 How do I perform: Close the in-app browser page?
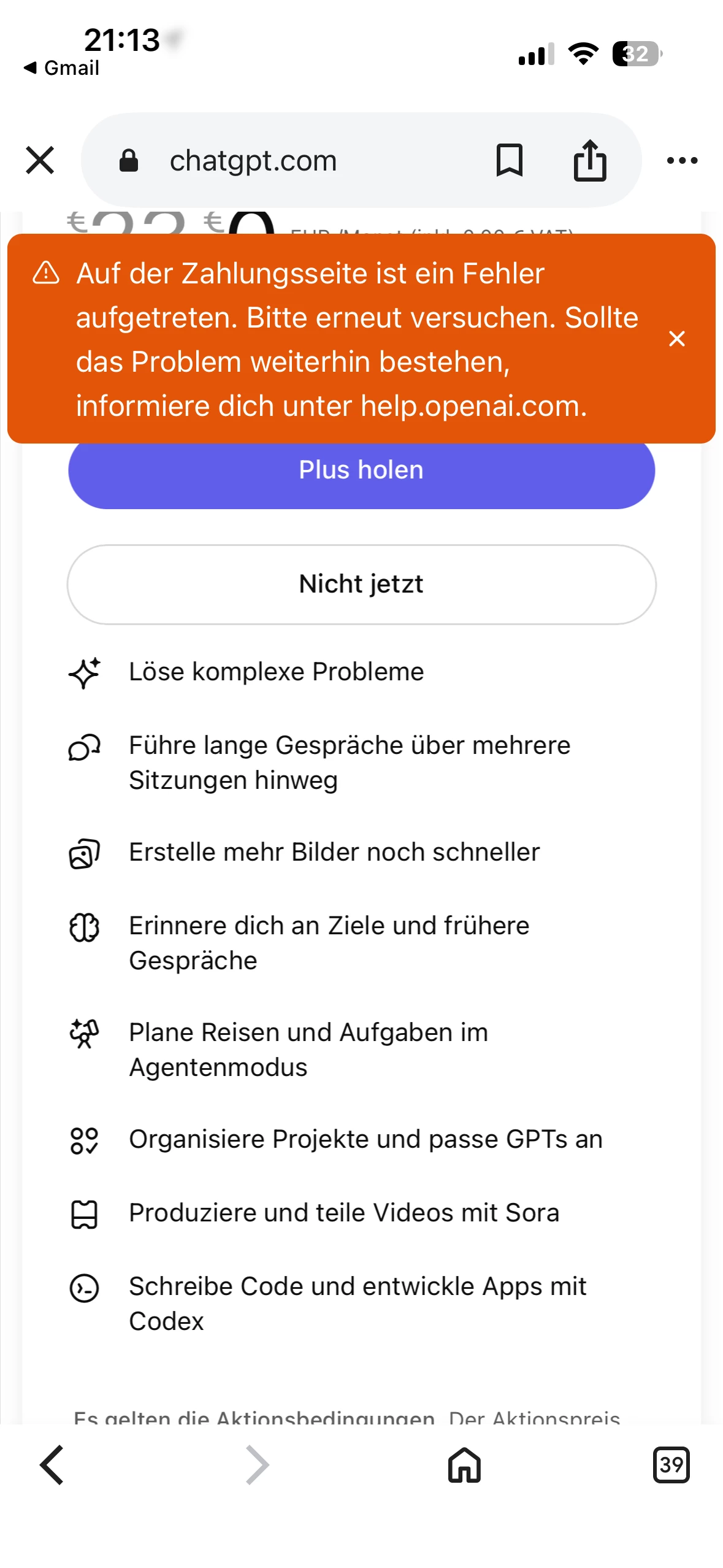pyautogui.click(x=40, y=161)
